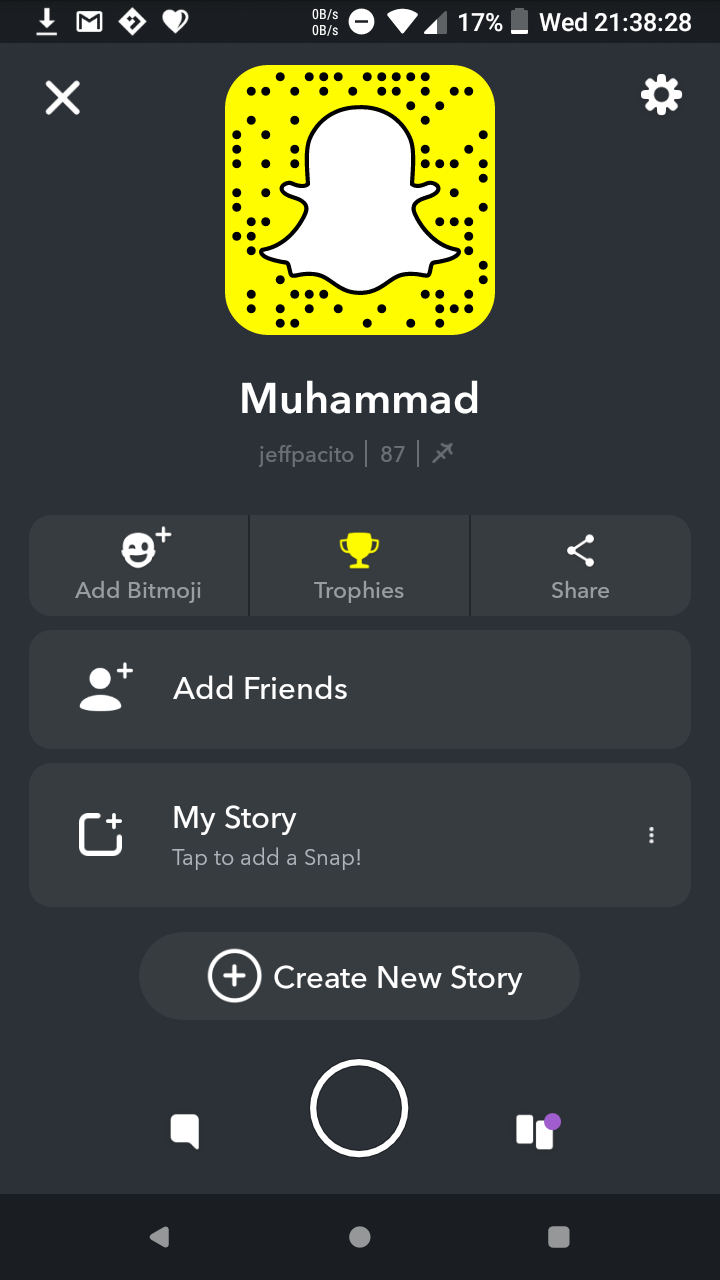
Task: Open My Story options menu
Action: coord(651,835)
